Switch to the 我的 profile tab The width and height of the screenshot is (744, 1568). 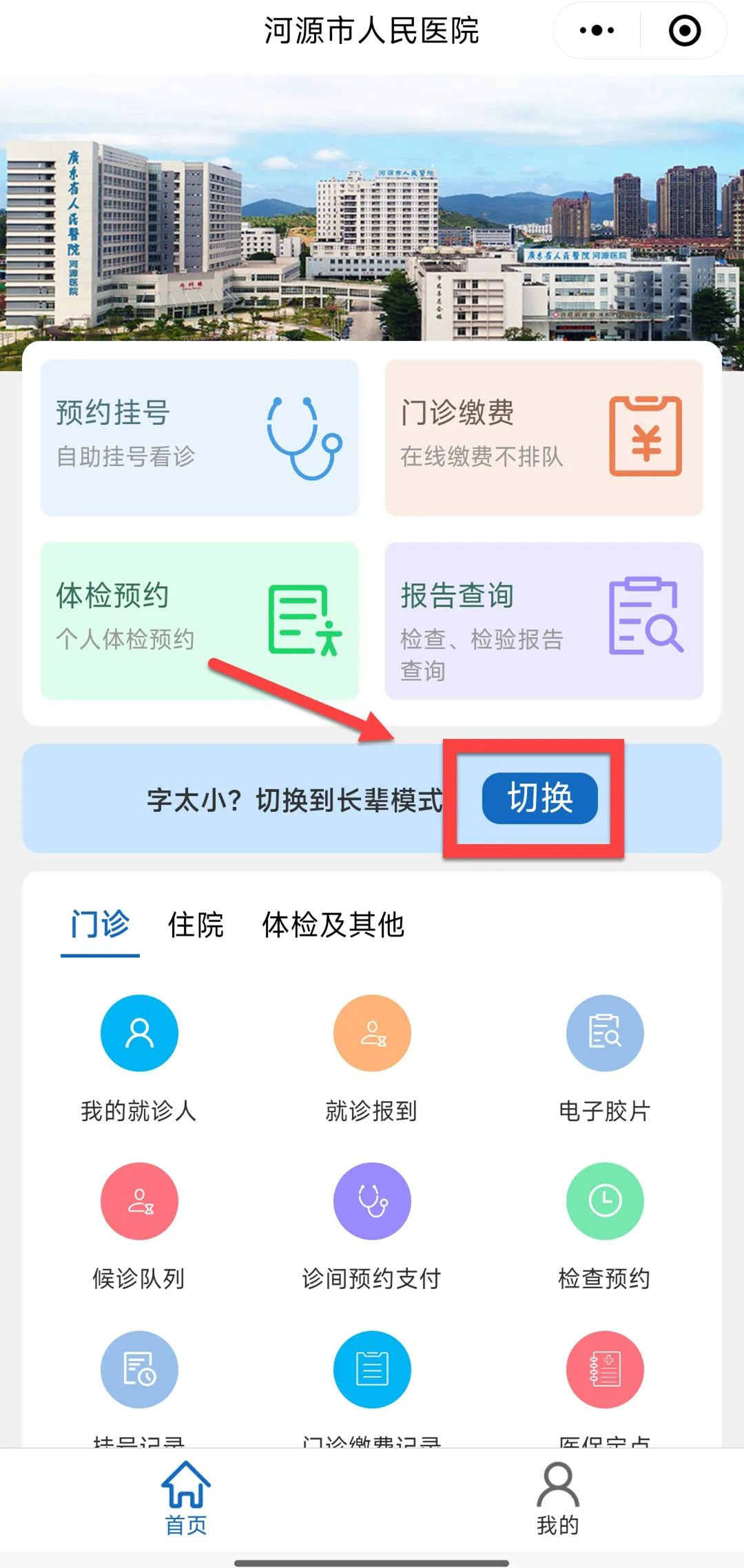point(558,1499)
